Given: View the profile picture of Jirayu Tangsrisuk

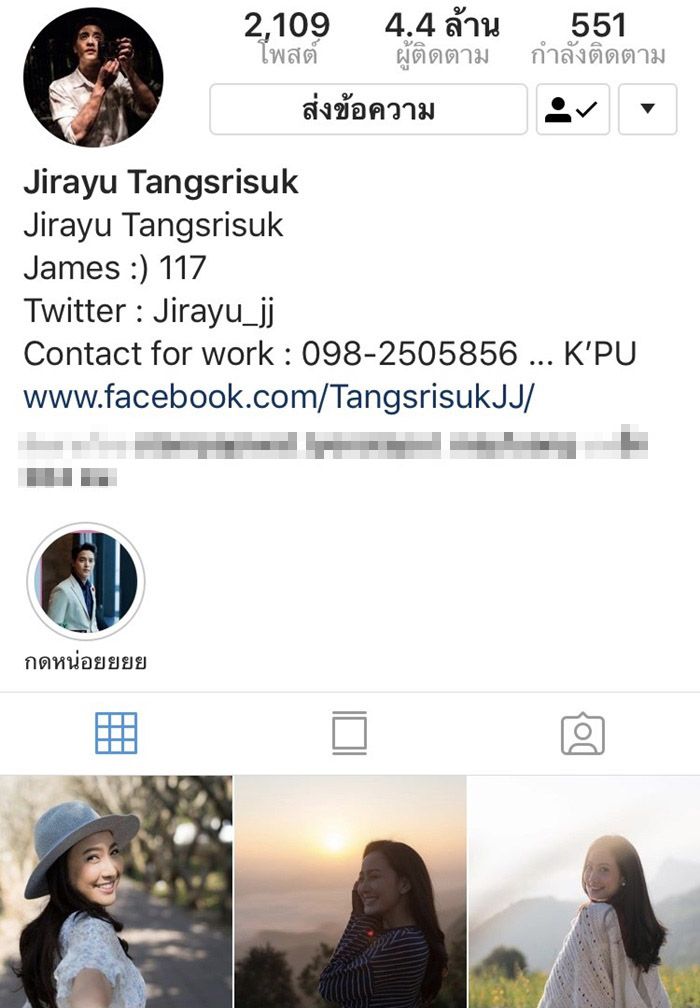Looking at the screenshot, I should [x=93, y=77].
